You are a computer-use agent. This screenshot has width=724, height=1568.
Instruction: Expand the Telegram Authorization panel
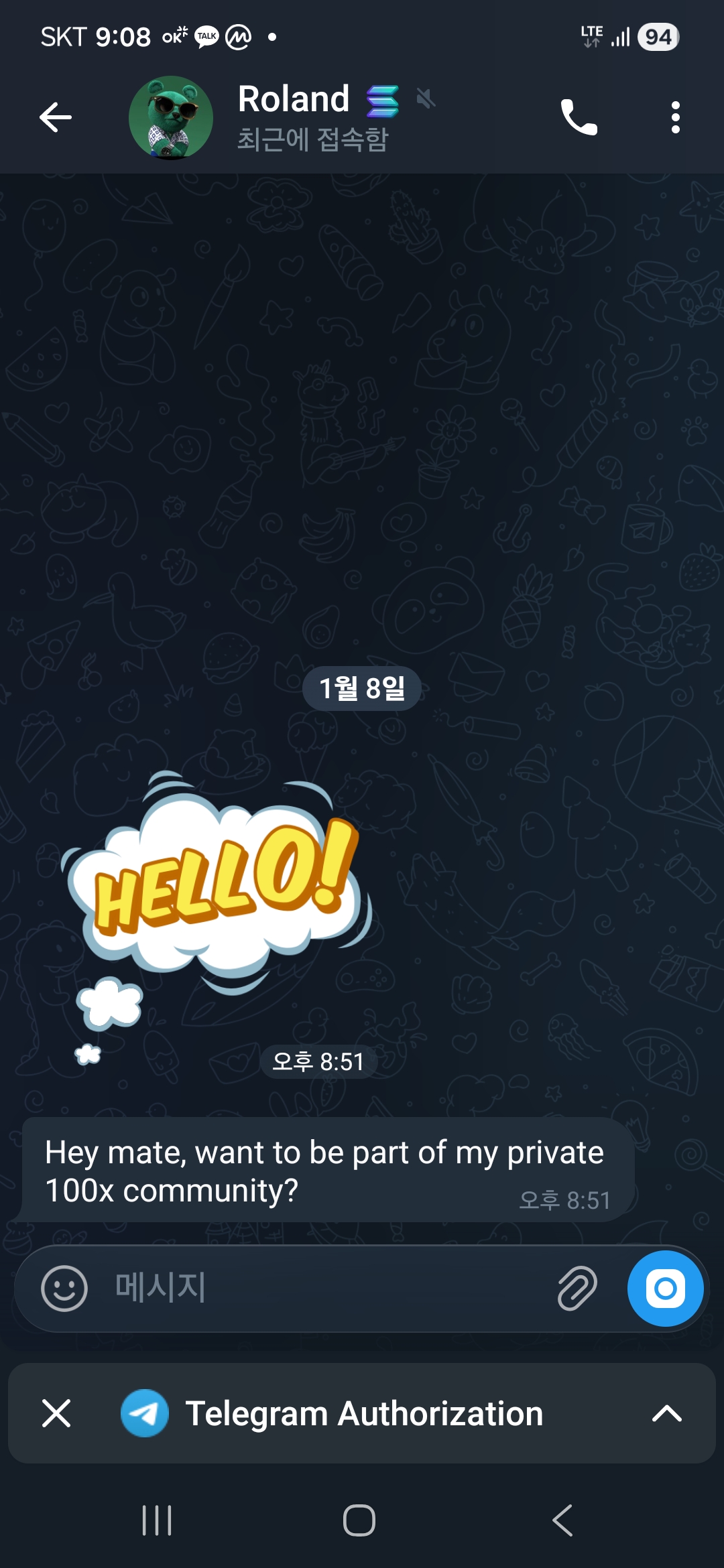coord(666,1413)
